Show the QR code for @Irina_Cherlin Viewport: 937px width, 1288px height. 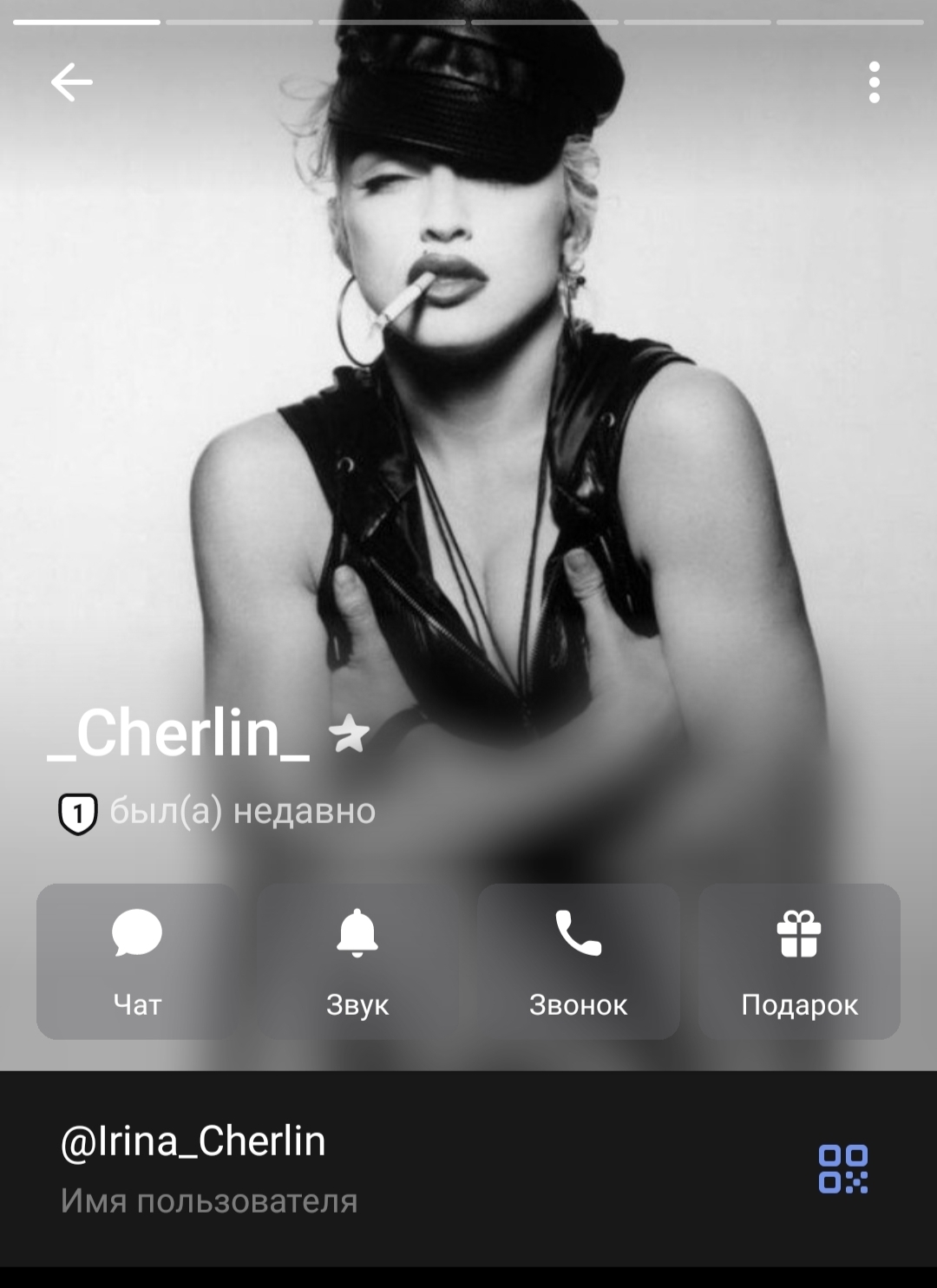[843, 1169]
